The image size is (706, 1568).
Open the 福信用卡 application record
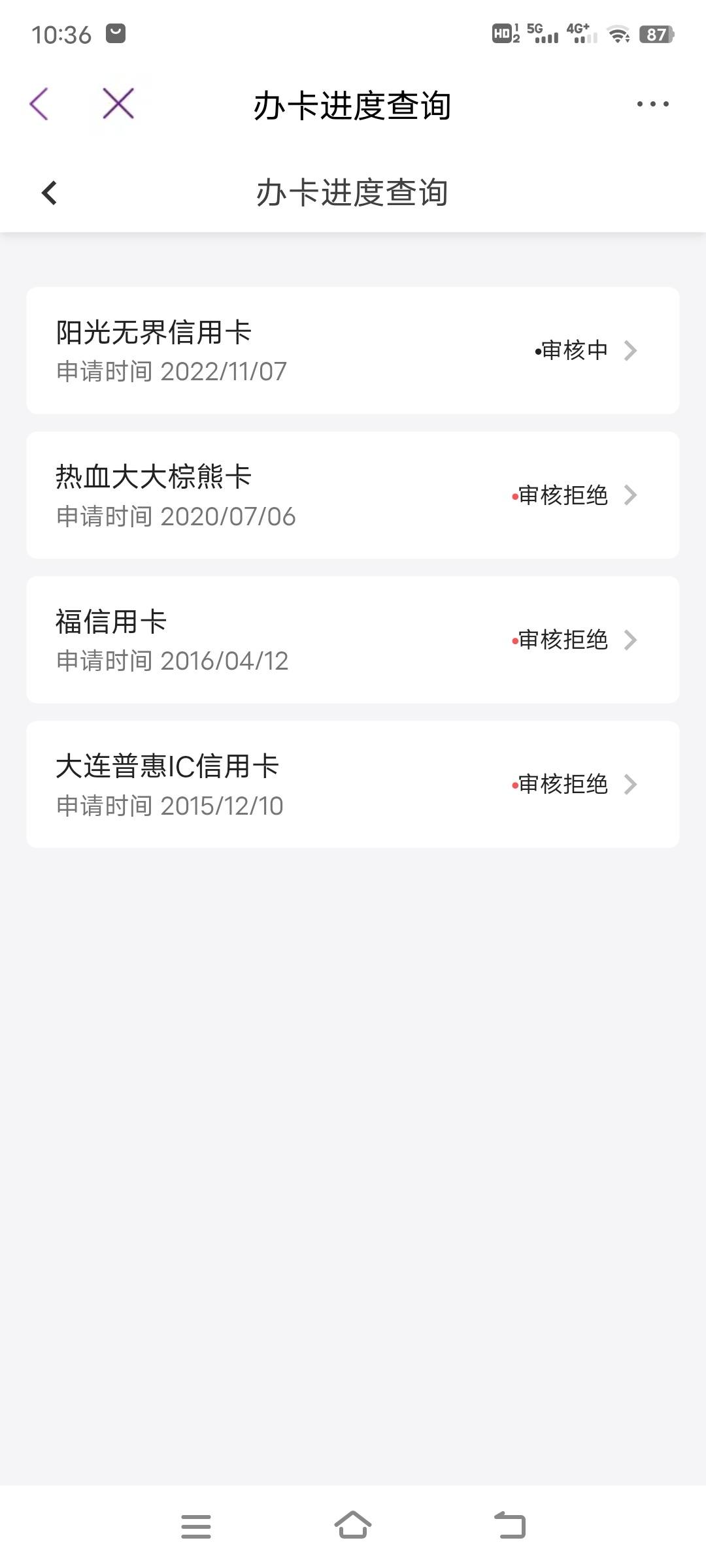pos(353,640)
